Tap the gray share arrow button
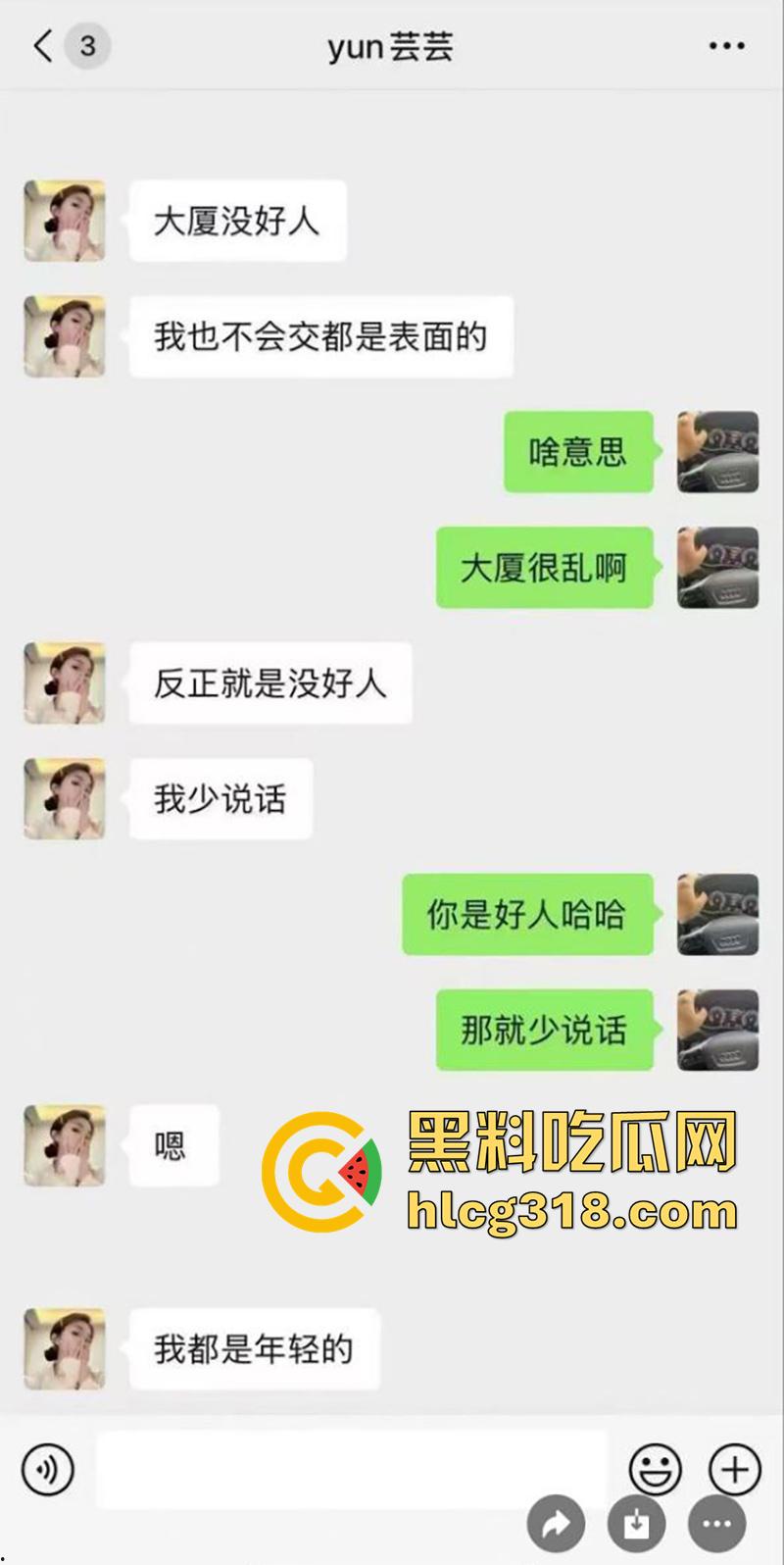Viewport: 784px width, 1565px height. (x=556, y=1524)
